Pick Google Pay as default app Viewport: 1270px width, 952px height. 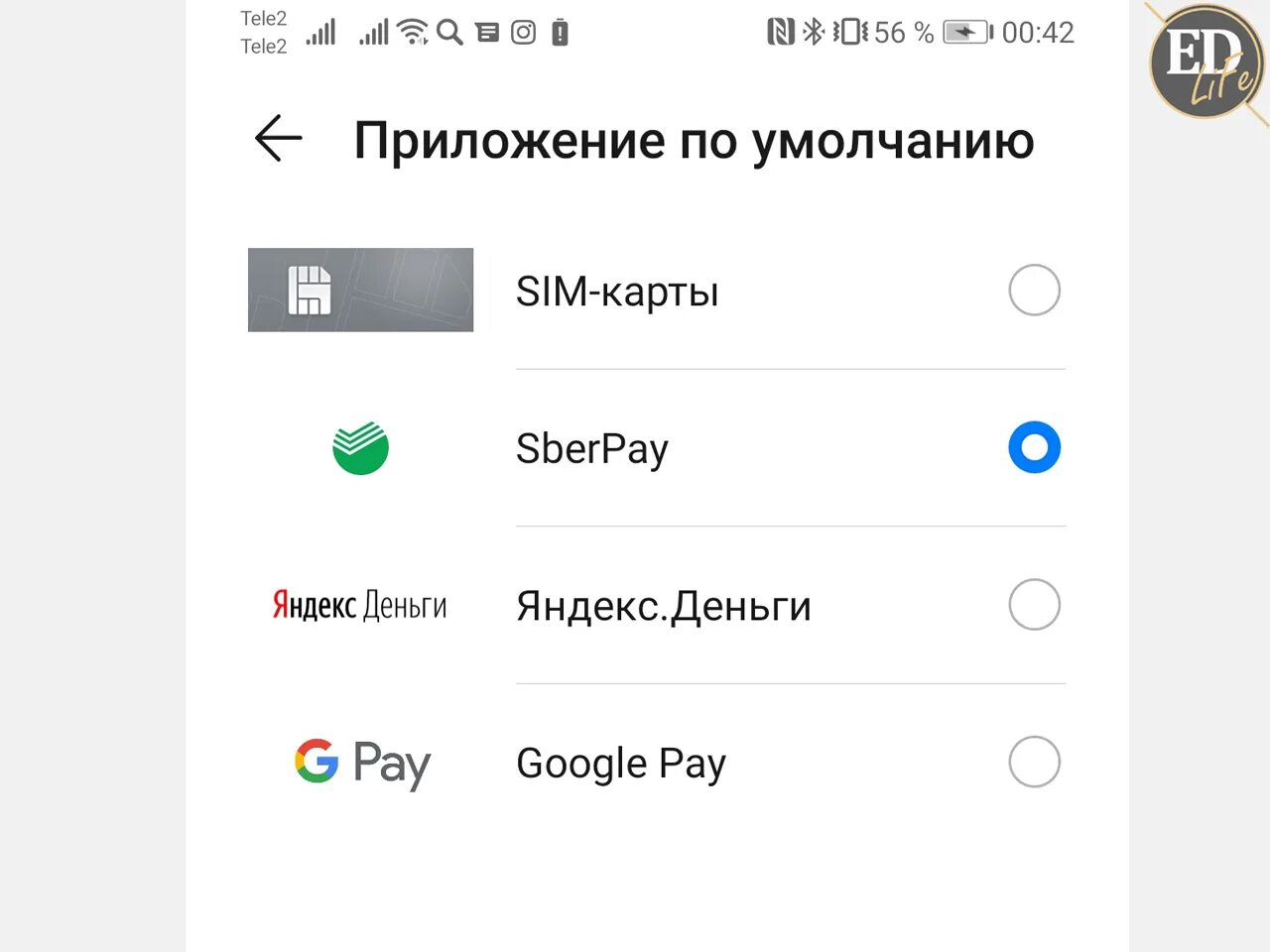(1034, 762)
